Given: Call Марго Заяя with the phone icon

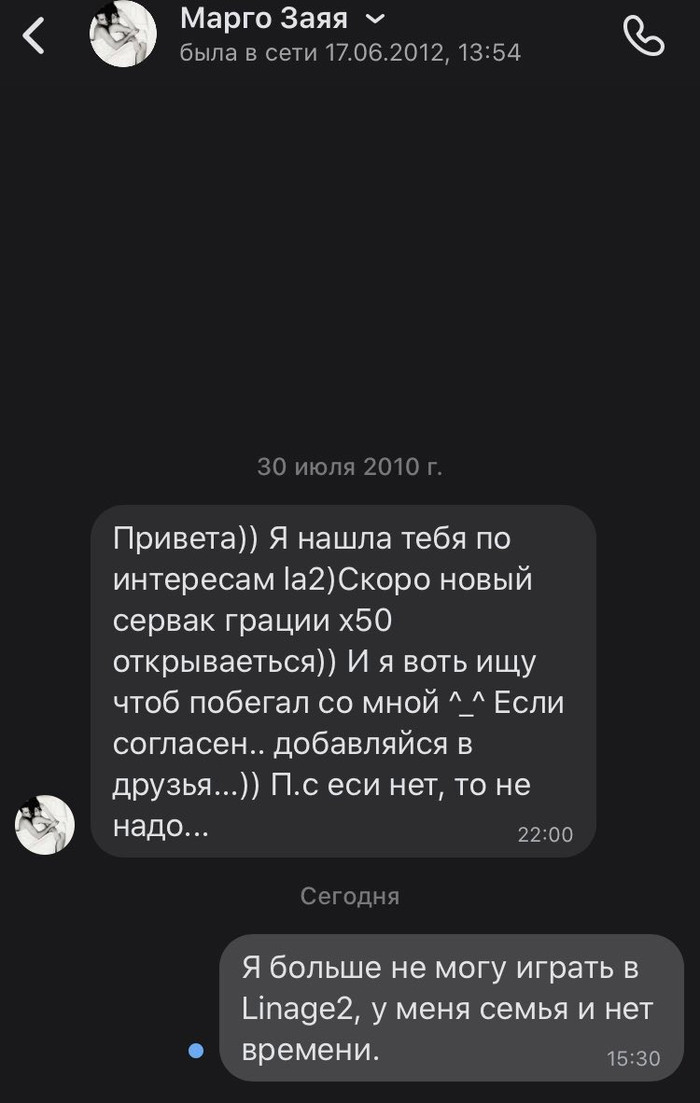Looking at the screenshot, I should coord(643,36).
